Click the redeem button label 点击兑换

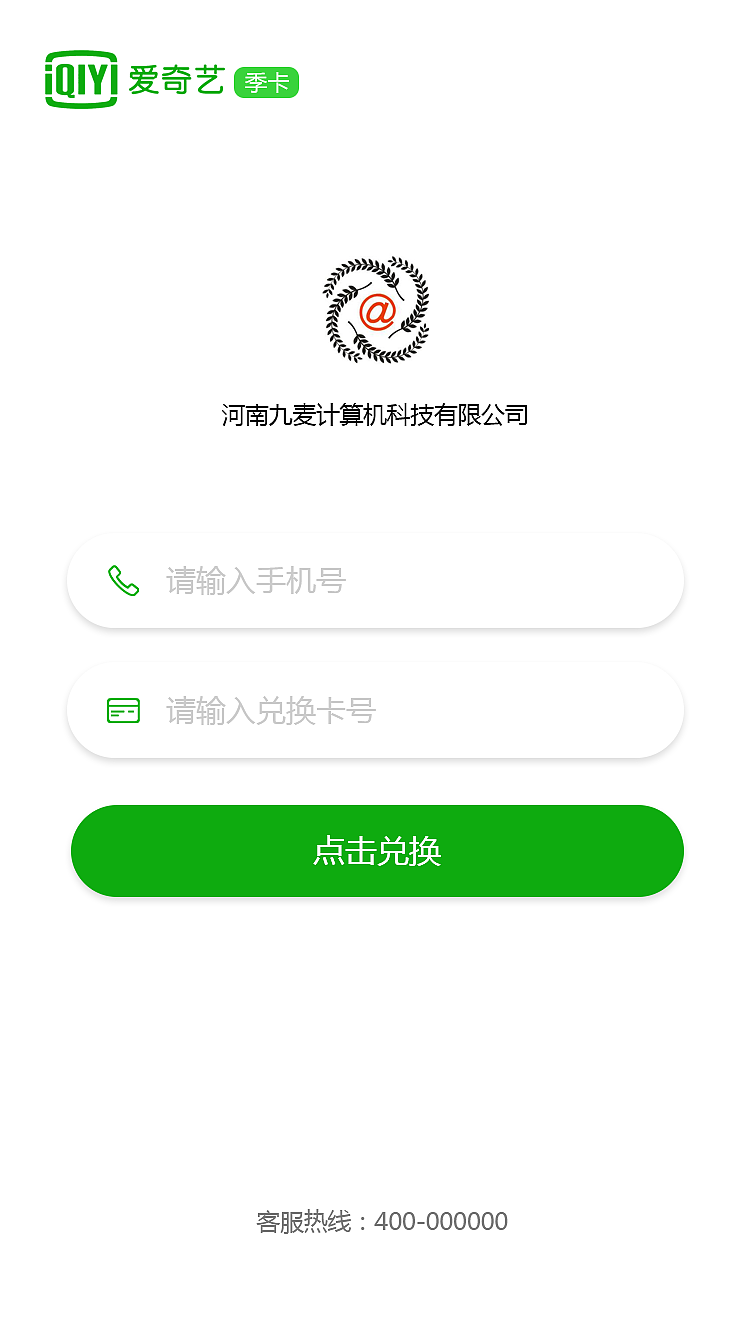tap(375, 850)
